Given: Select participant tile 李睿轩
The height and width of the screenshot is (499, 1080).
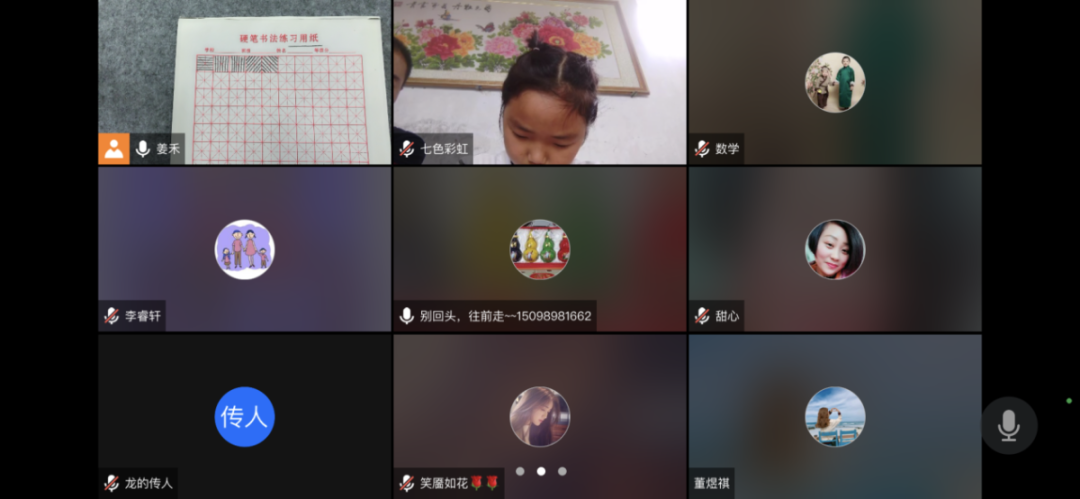Looking at the screenshot, I should [244, 249].
